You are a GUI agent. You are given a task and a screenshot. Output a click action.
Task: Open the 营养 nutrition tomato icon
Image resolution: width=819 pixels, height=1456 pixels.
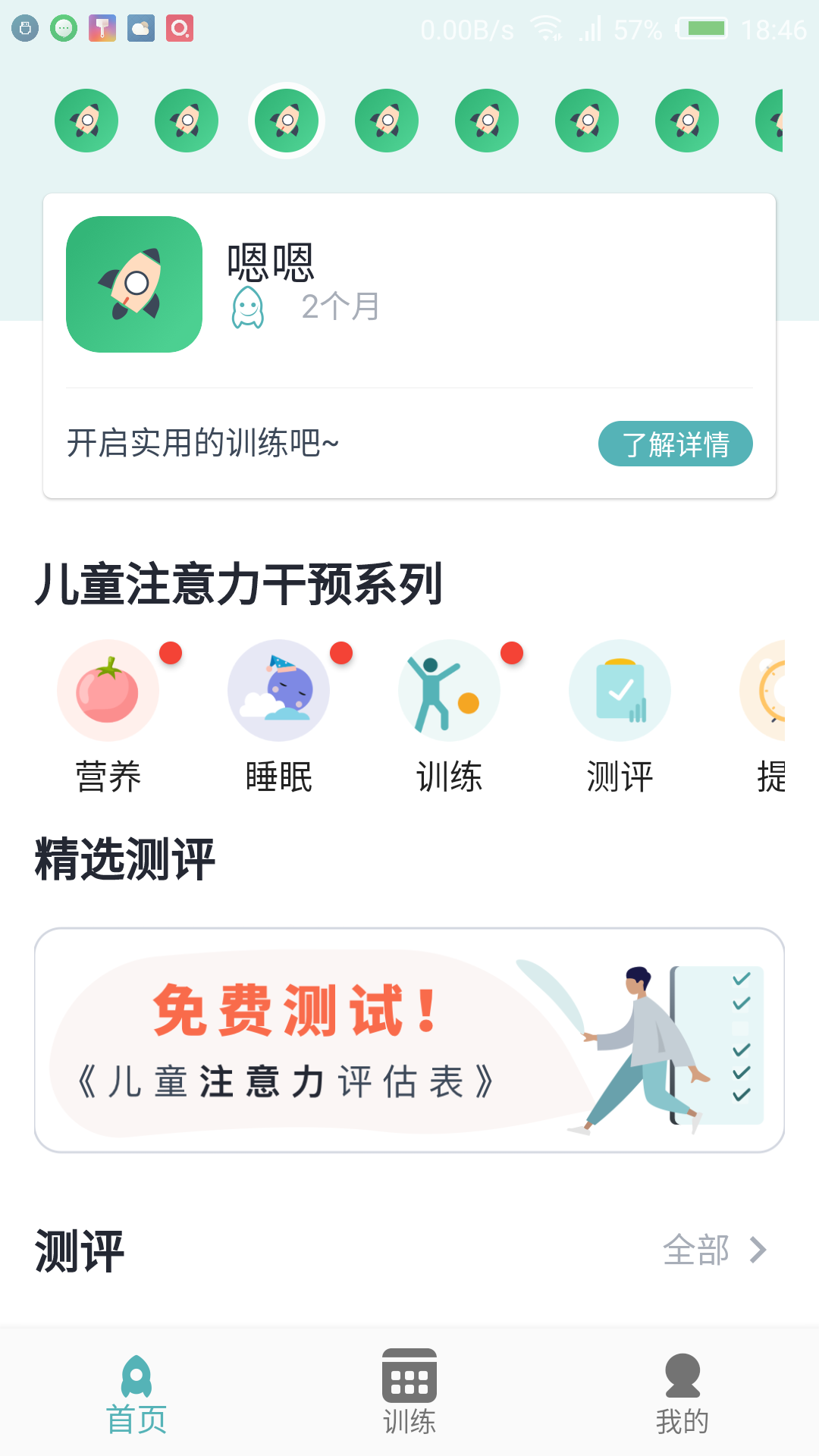point(108,690)
